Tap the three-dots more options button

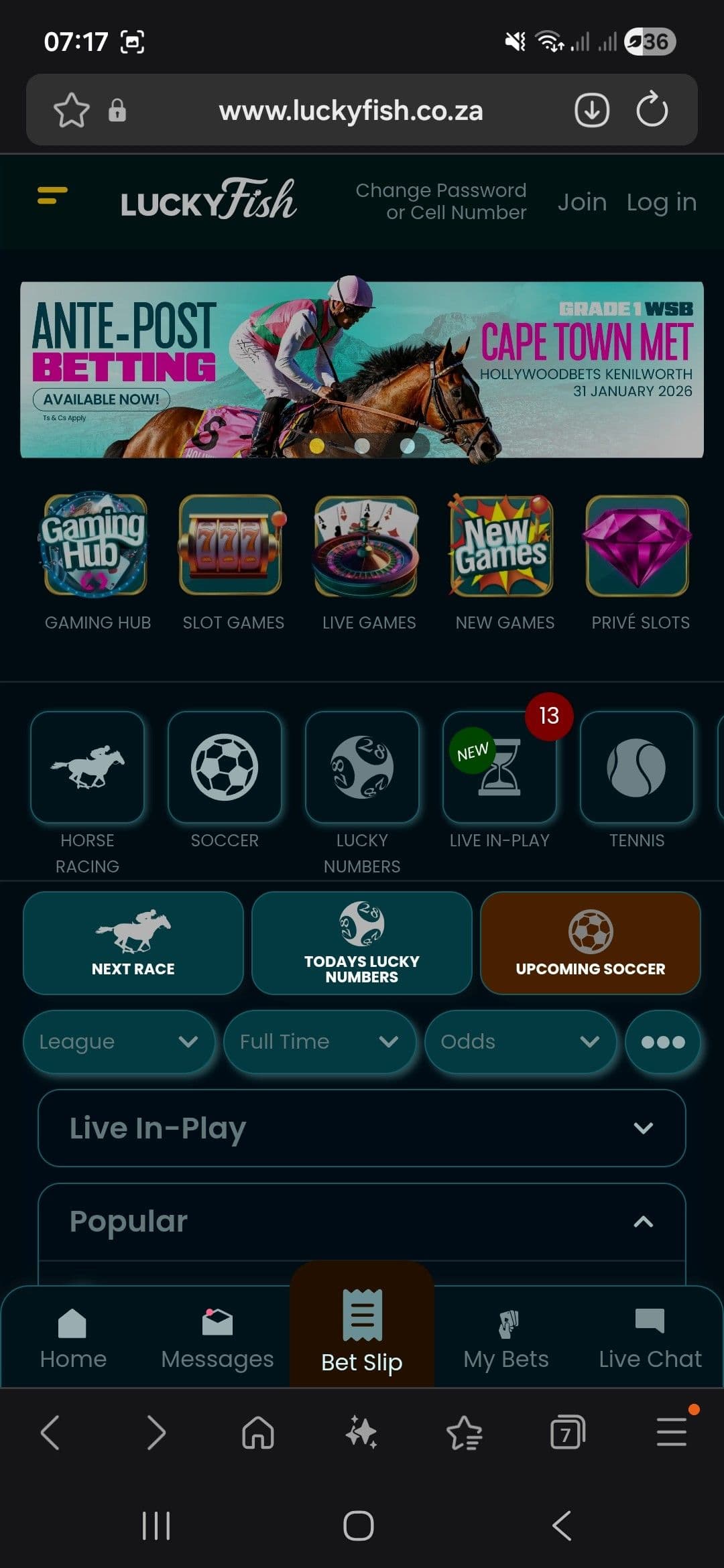point(662,1041)
